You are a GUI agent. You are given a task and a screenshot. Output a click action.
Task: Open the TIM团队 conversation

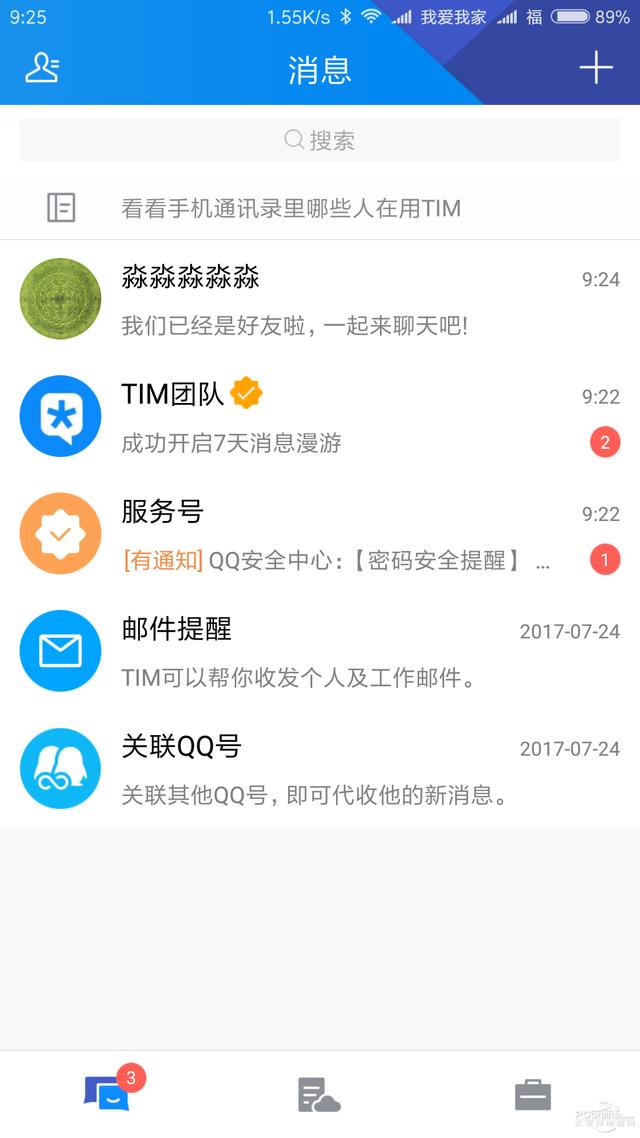[x=320, y=416]
